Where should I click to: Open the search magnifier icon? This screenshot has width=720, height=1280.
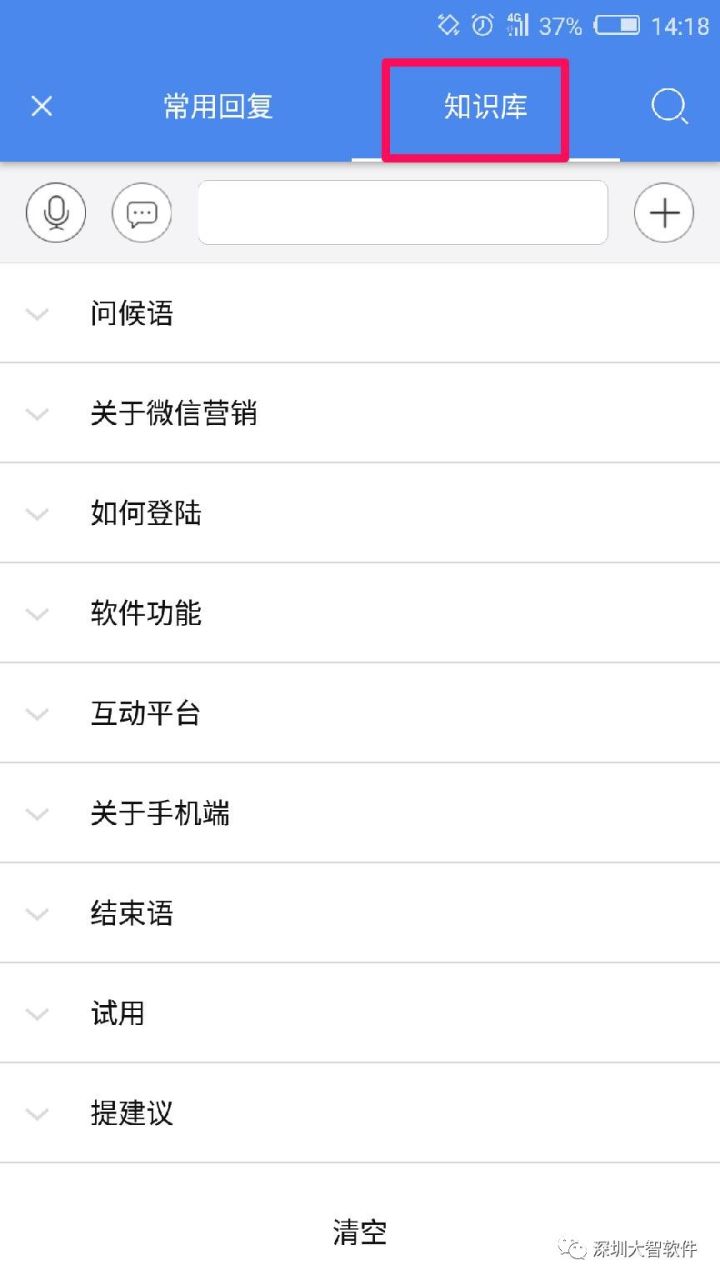click(x=669, y=107)
